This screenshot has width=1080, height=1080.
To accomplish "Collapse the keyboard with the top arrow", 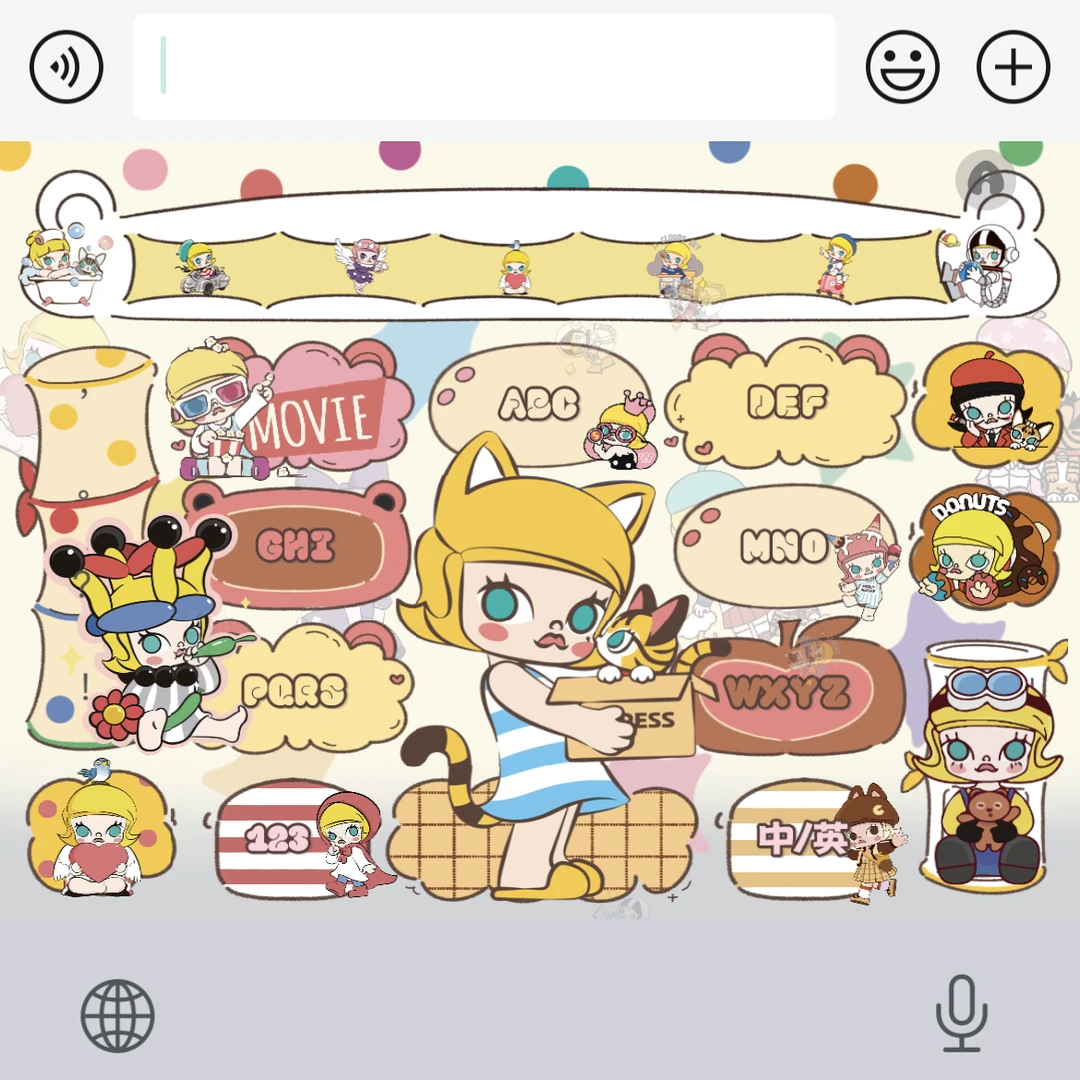I will (984, 181).
